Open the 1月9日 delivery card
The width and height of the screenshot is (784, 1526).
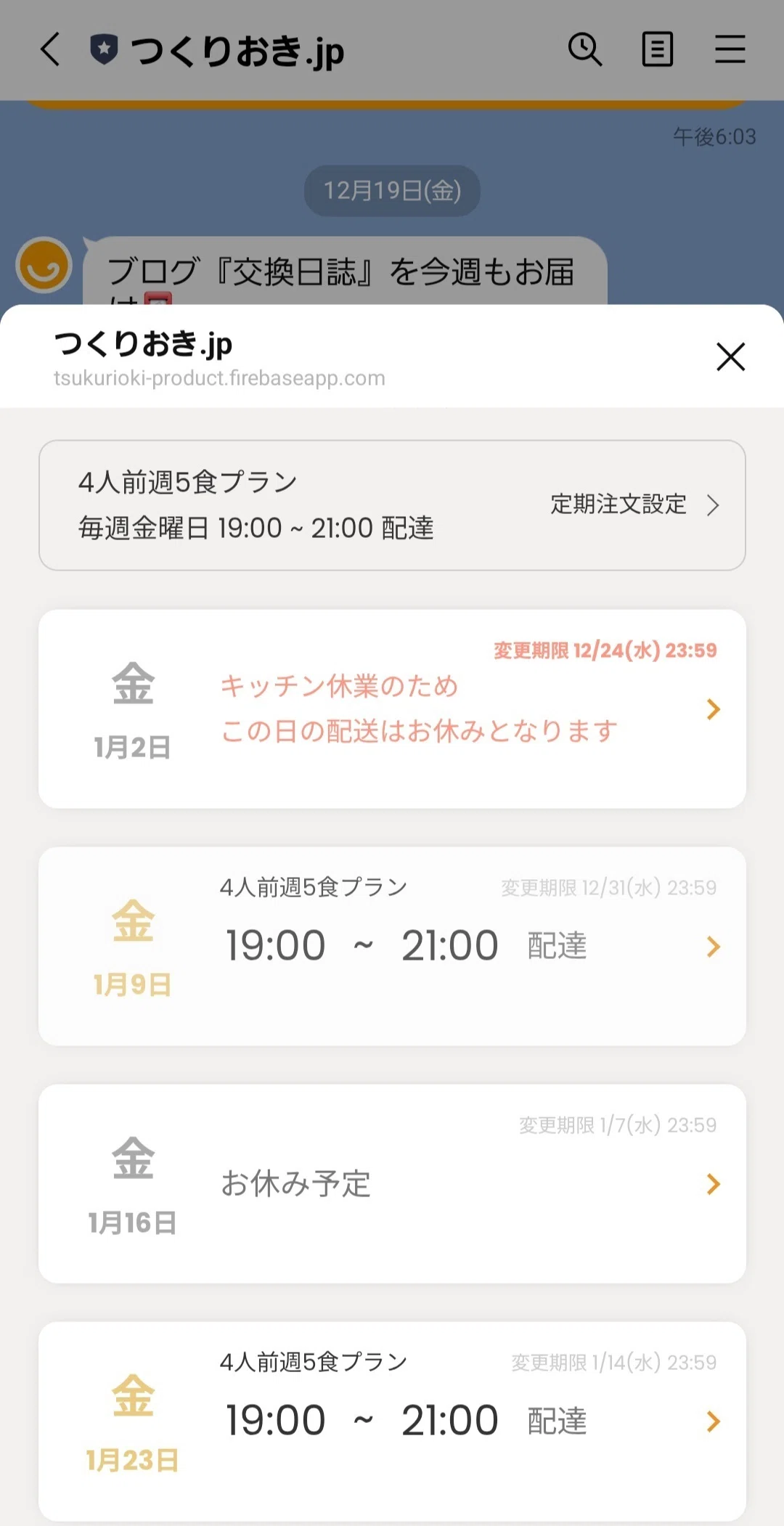pos(392,946)
